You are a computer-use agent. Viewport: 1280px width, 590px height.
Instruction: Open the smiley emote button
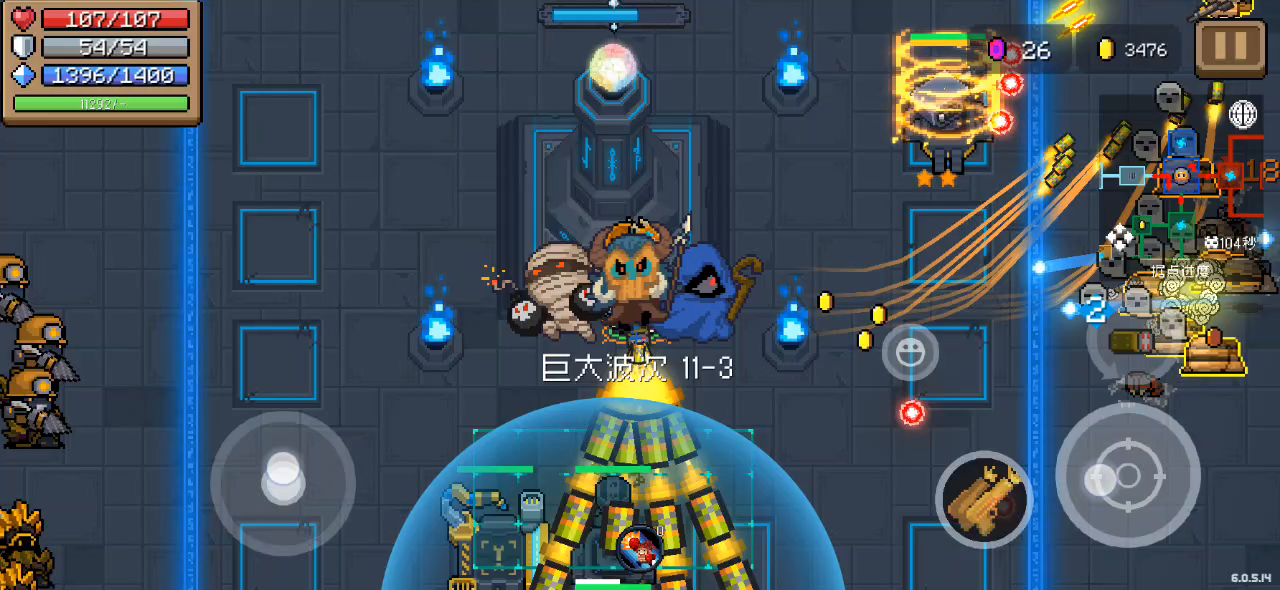pyautogui.click(x=910, y=352)
